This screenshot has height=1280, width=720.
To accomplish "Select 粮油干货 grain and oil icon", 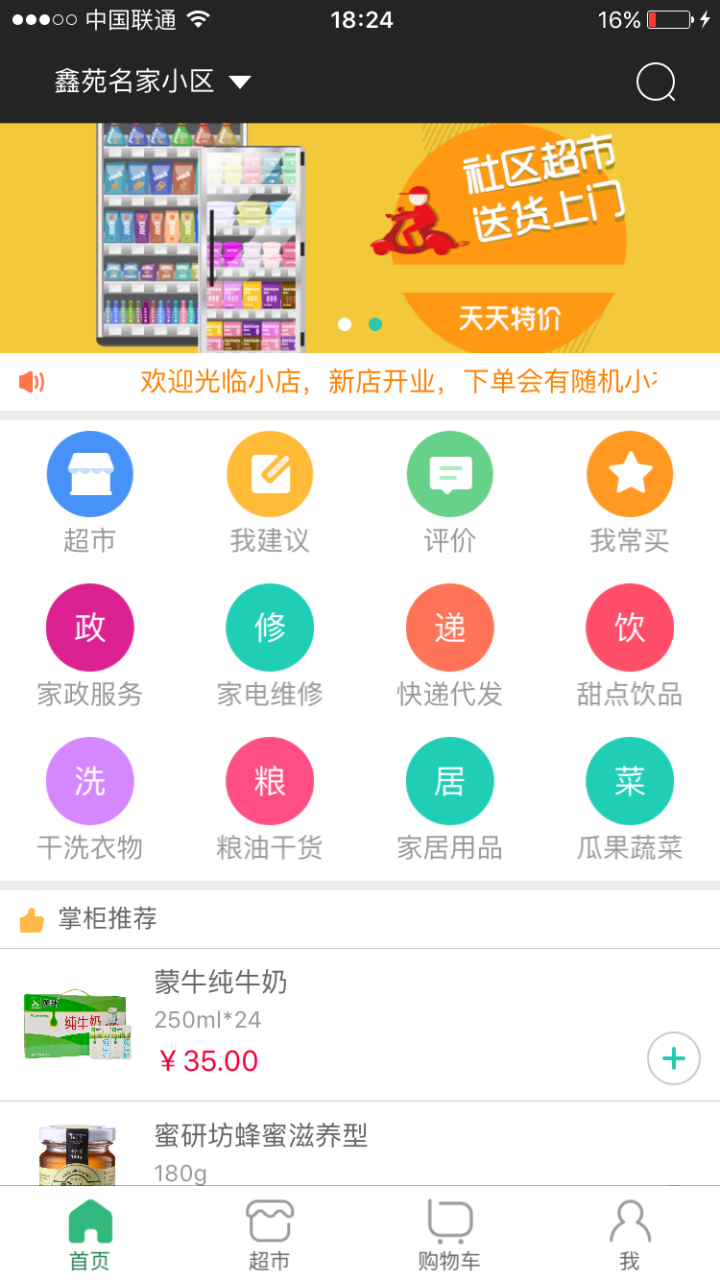I will (x=270, y=781).
